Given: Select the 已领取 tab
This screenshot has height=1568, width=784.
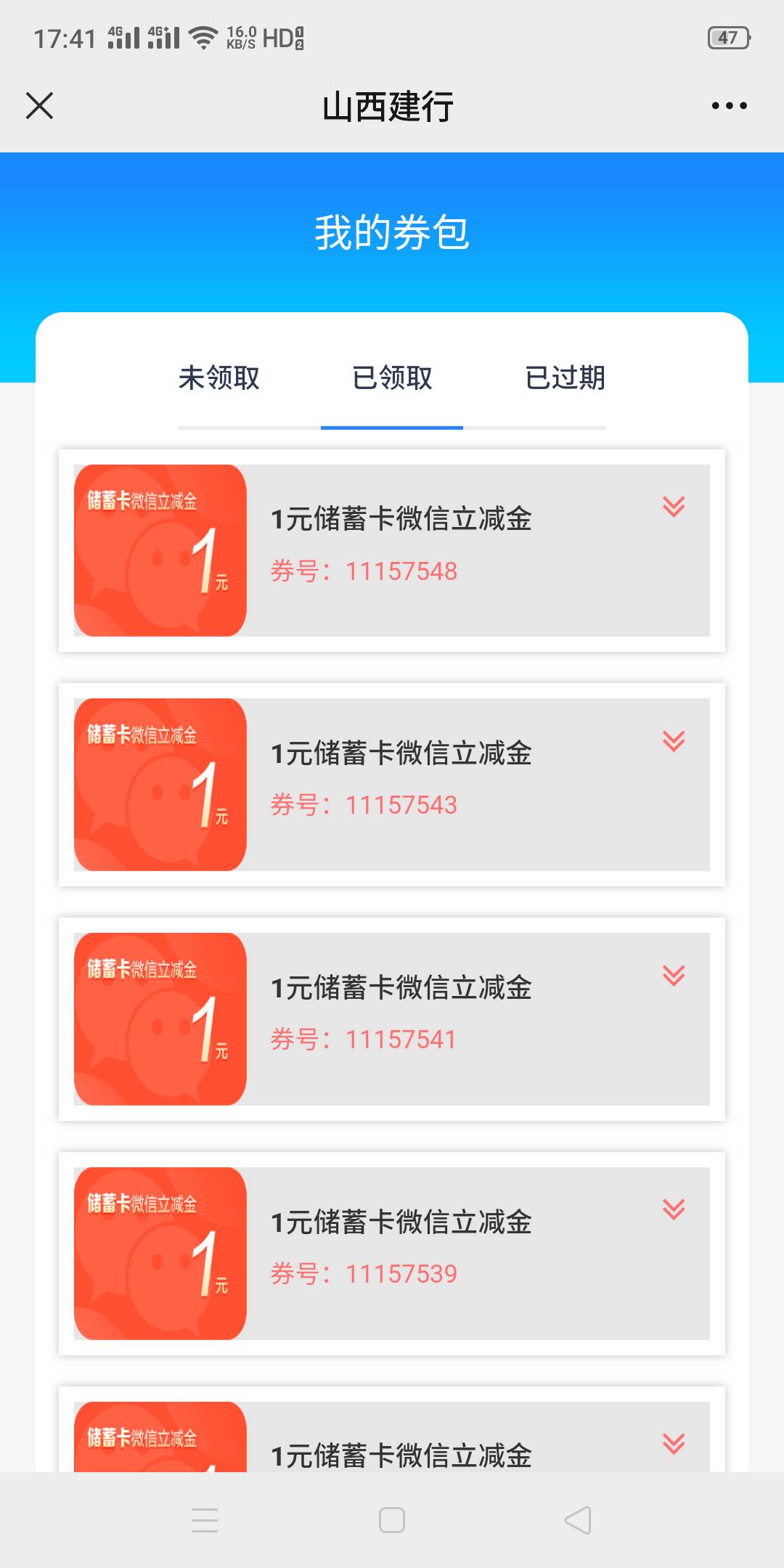Looking at the screenshot, I should point(392,377).
